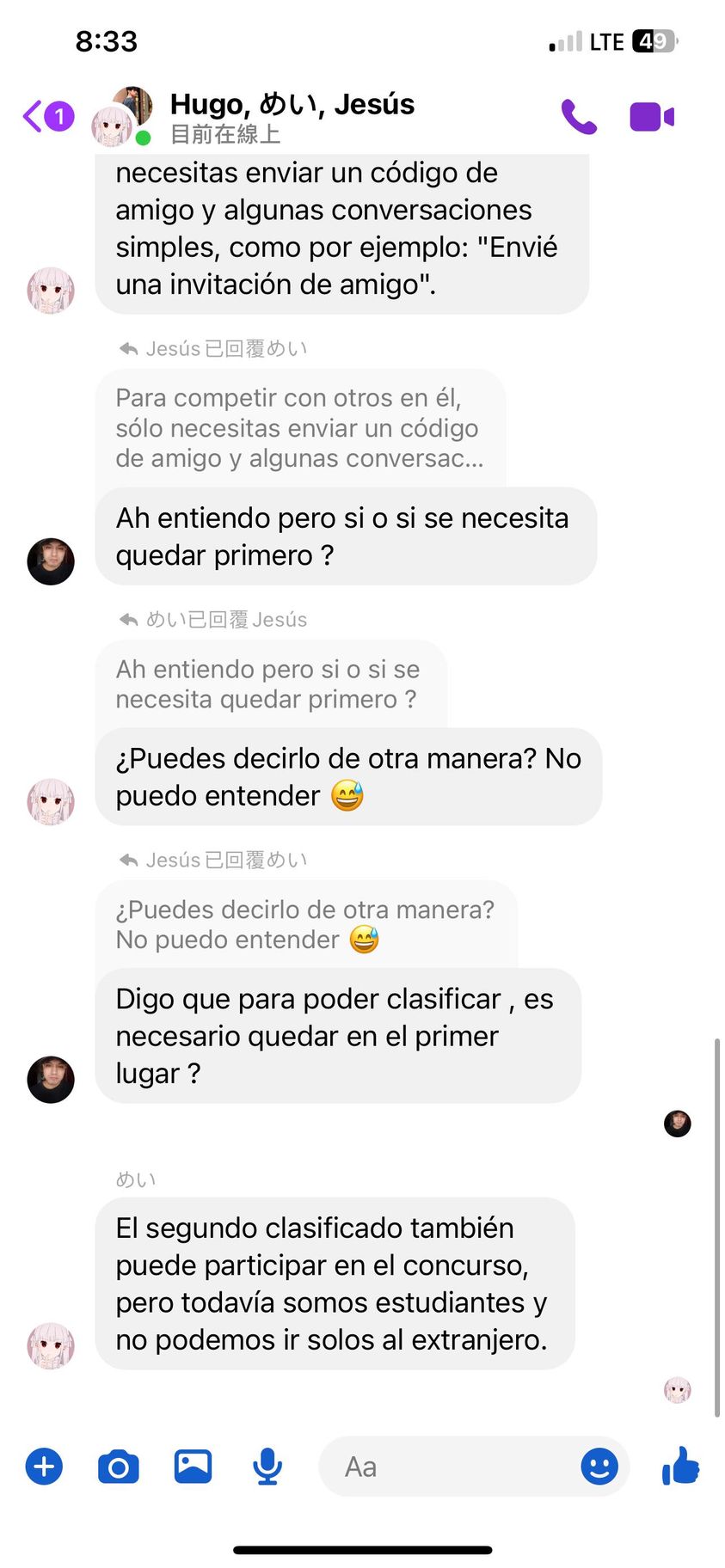Open sender avatar beside "Digo que para poder clasificar"

click(x=51, y=1079)
